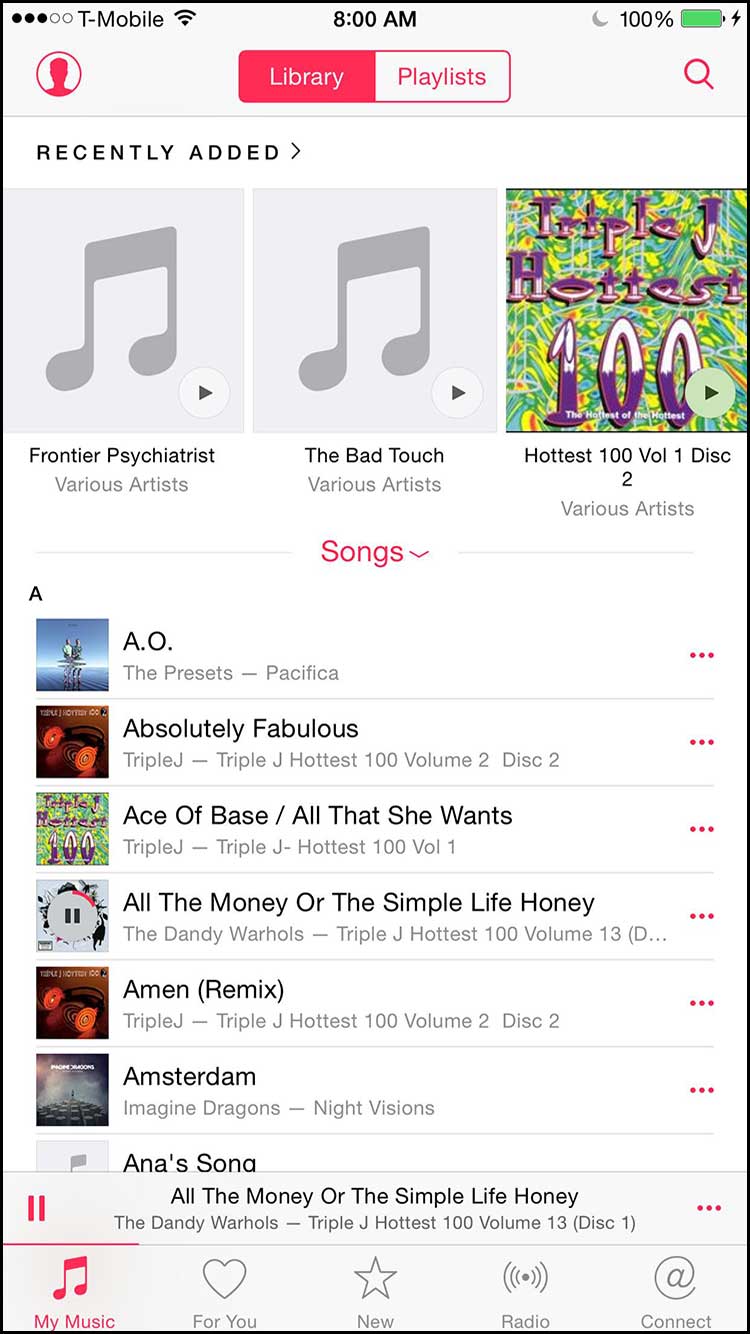Show more options for Absolutely Fabulous
The height and width of the screenshot is (1334, 750).
pos(702,742)
